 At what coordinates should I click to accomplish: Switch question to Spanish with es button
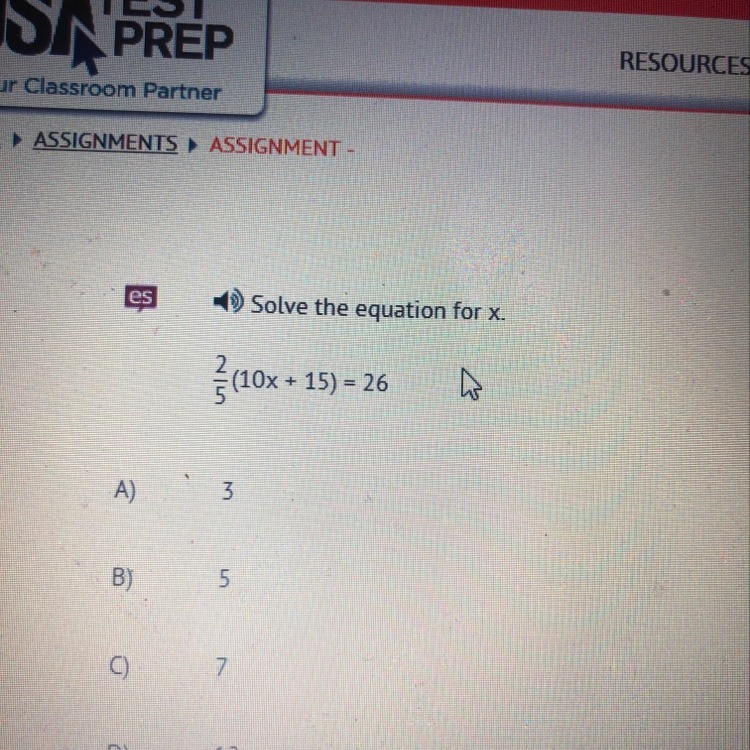pos(141,297)
